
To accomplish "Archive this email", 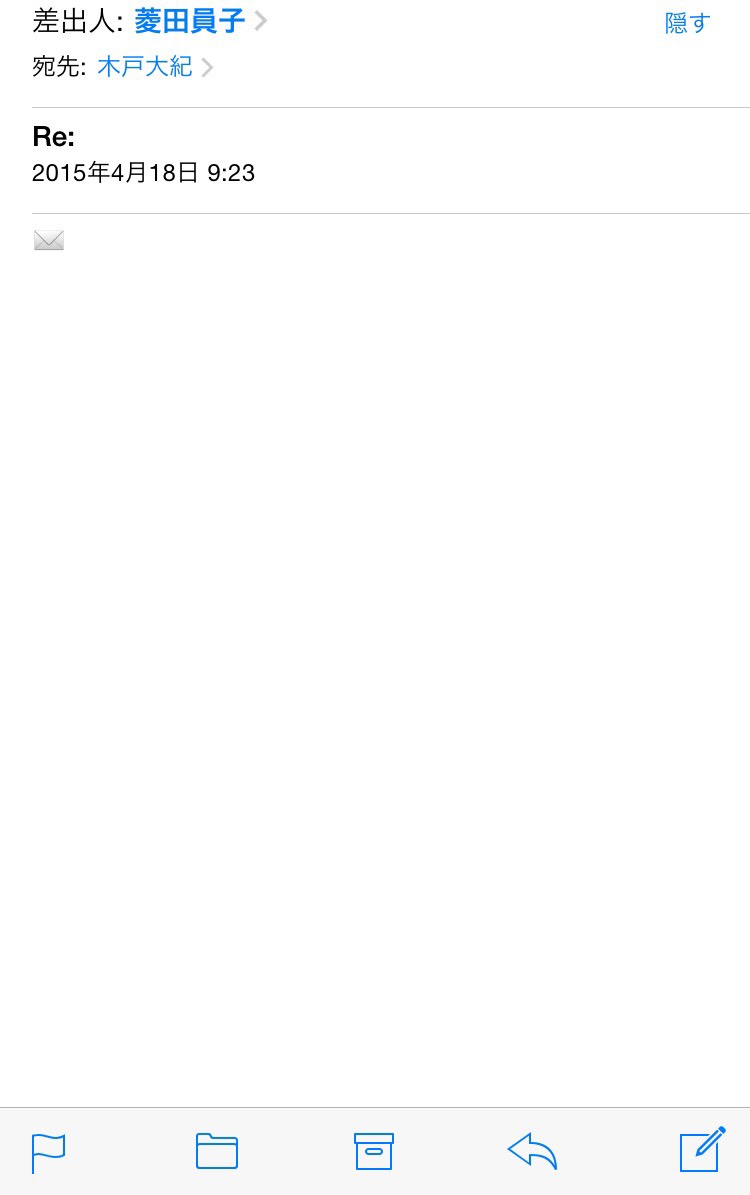I will tap(374, 1151).
